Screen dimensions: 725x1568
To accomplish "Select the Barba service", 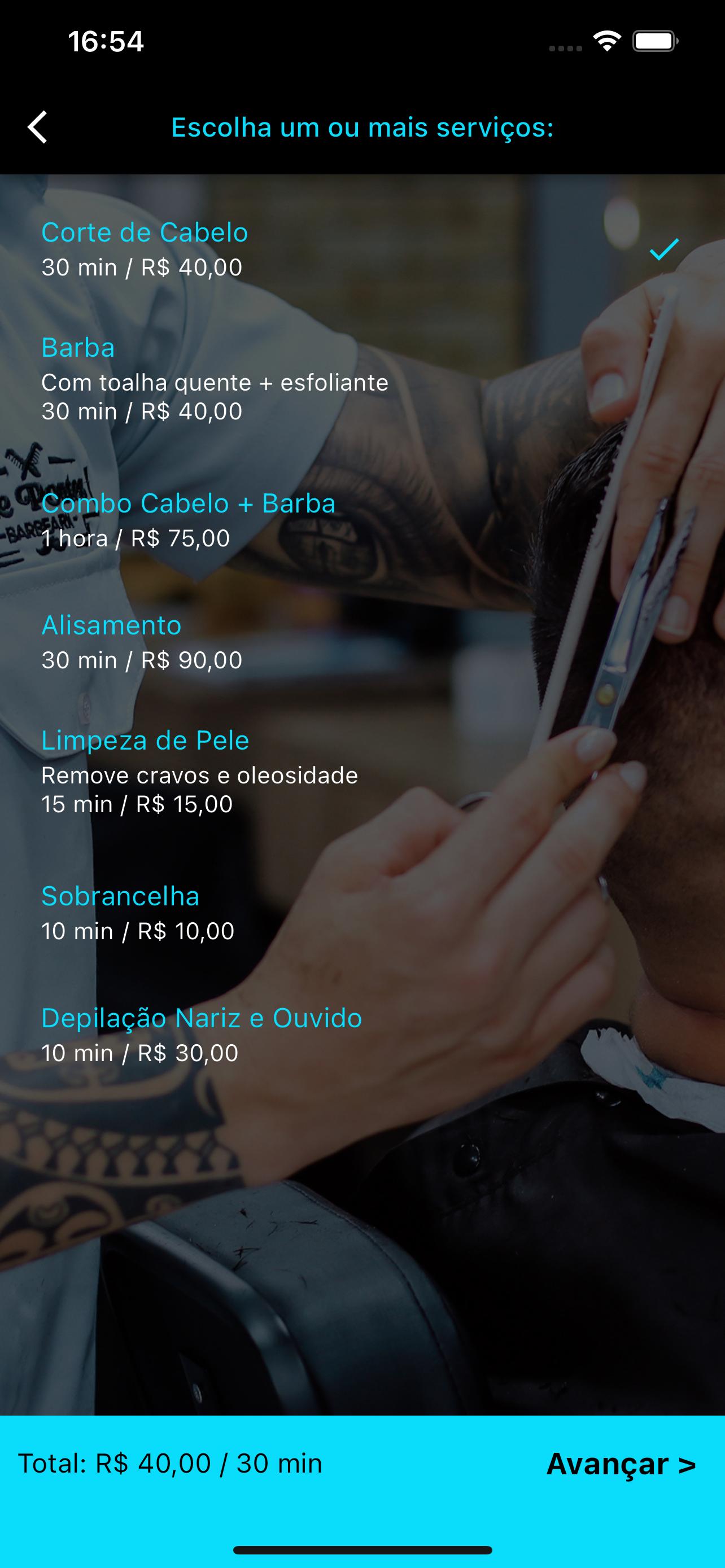I will (x=362, y=379).
